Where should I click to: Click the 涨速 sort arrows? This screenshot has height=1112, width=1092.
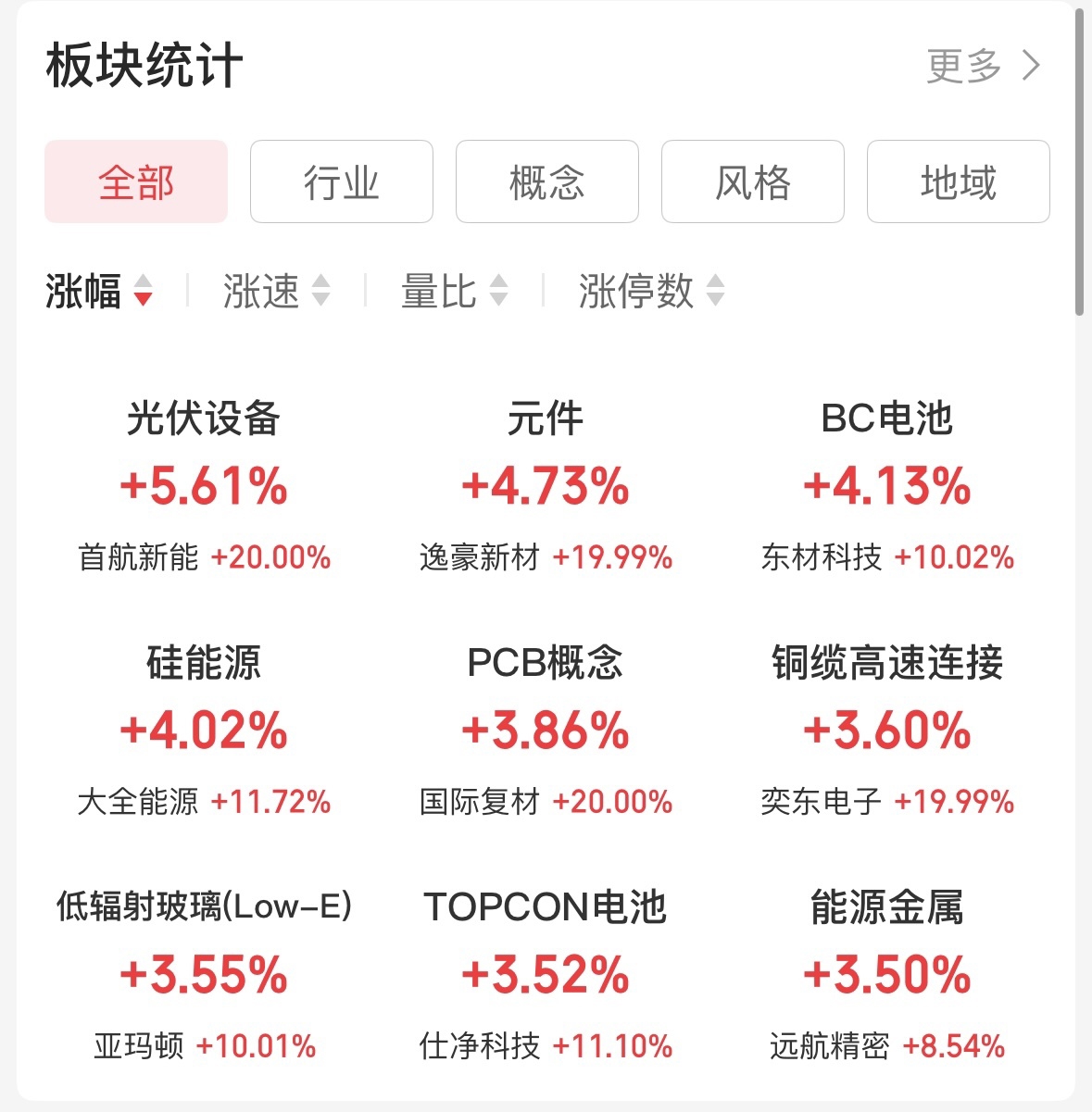(x=321, y=292)
